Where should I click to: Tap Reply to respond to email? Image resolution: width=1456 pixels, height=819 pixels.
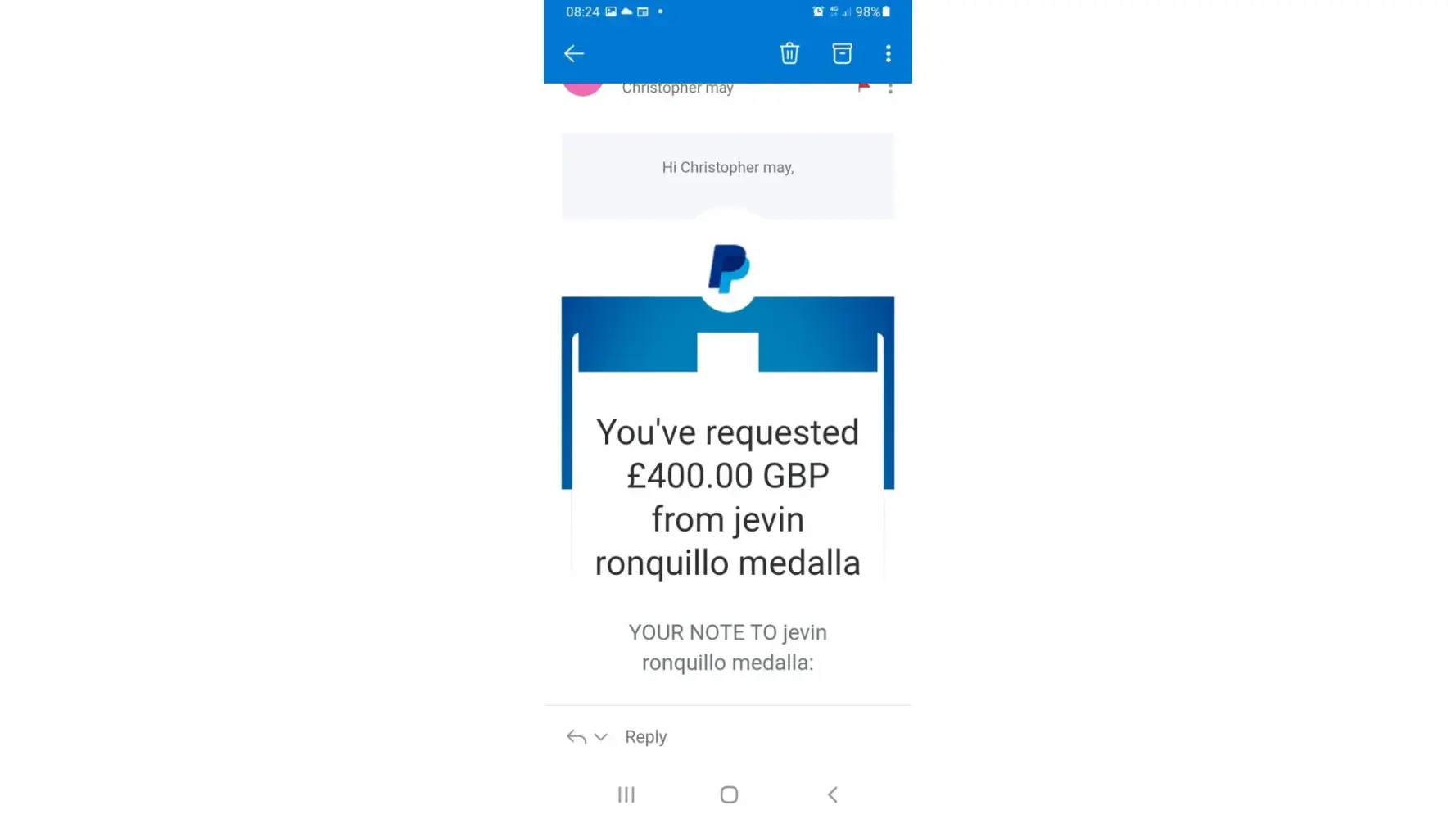tap(645, 737)
